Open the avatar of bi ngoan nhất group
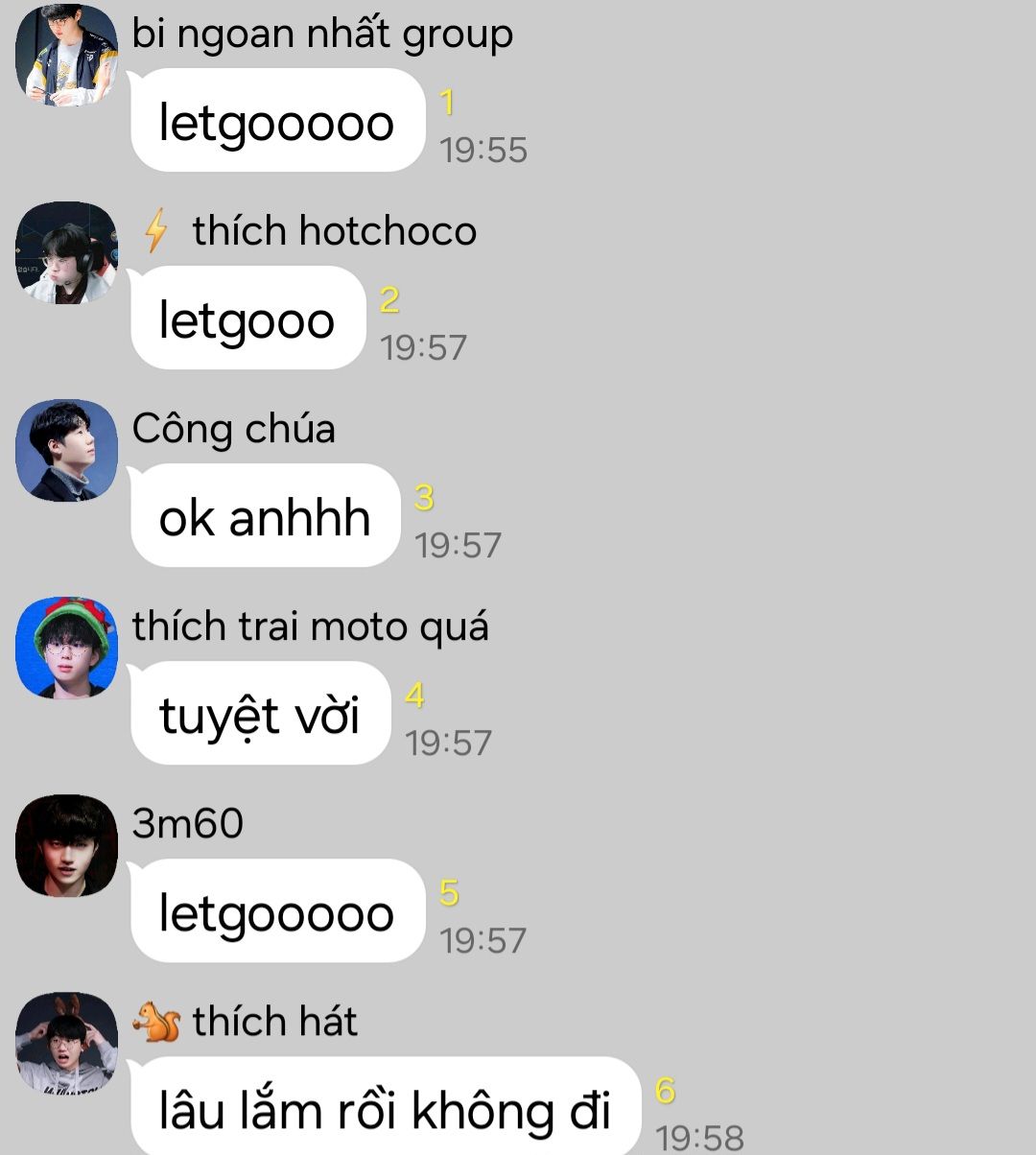This screenshot has width=1036, height=1155. point(66,55)
